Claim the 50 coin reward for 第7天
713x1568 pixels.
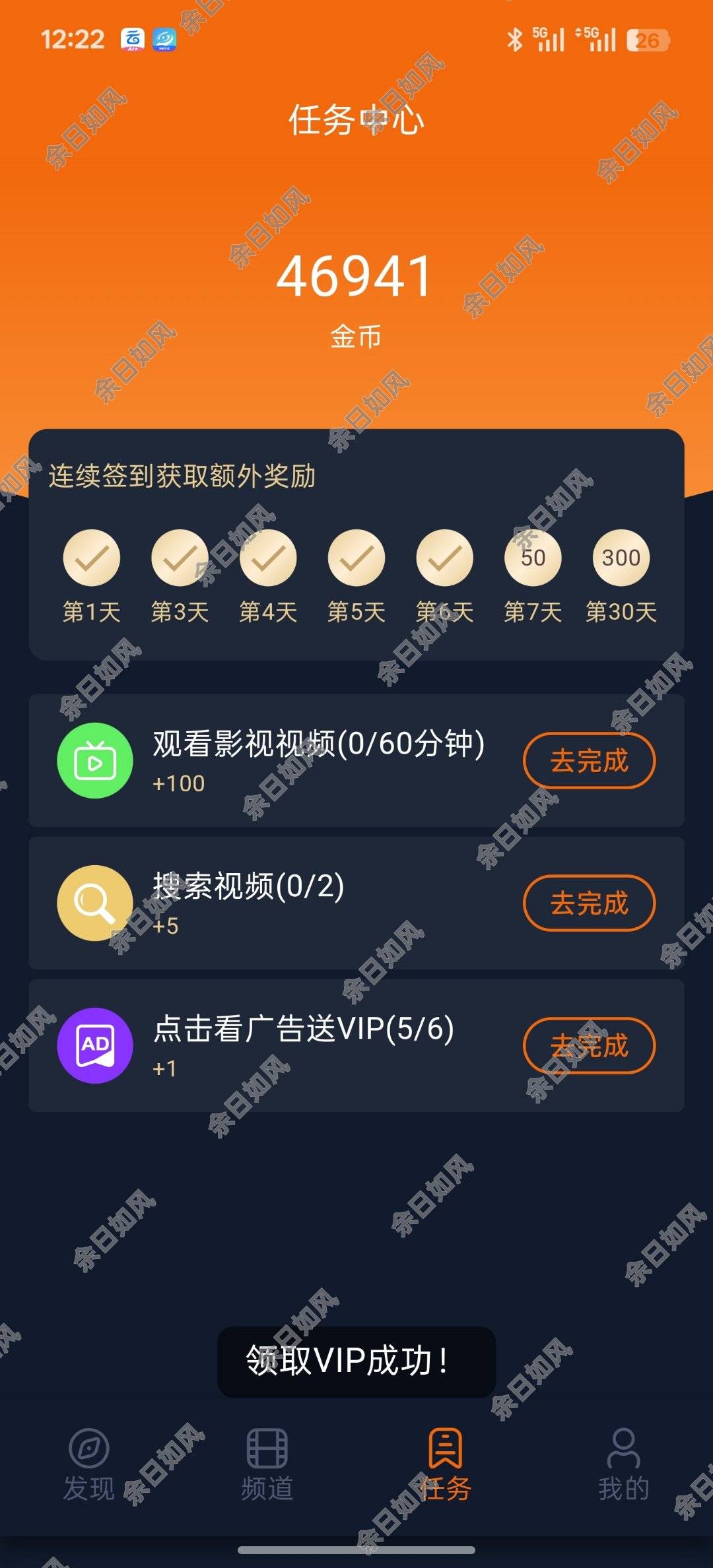coord(533,558)
